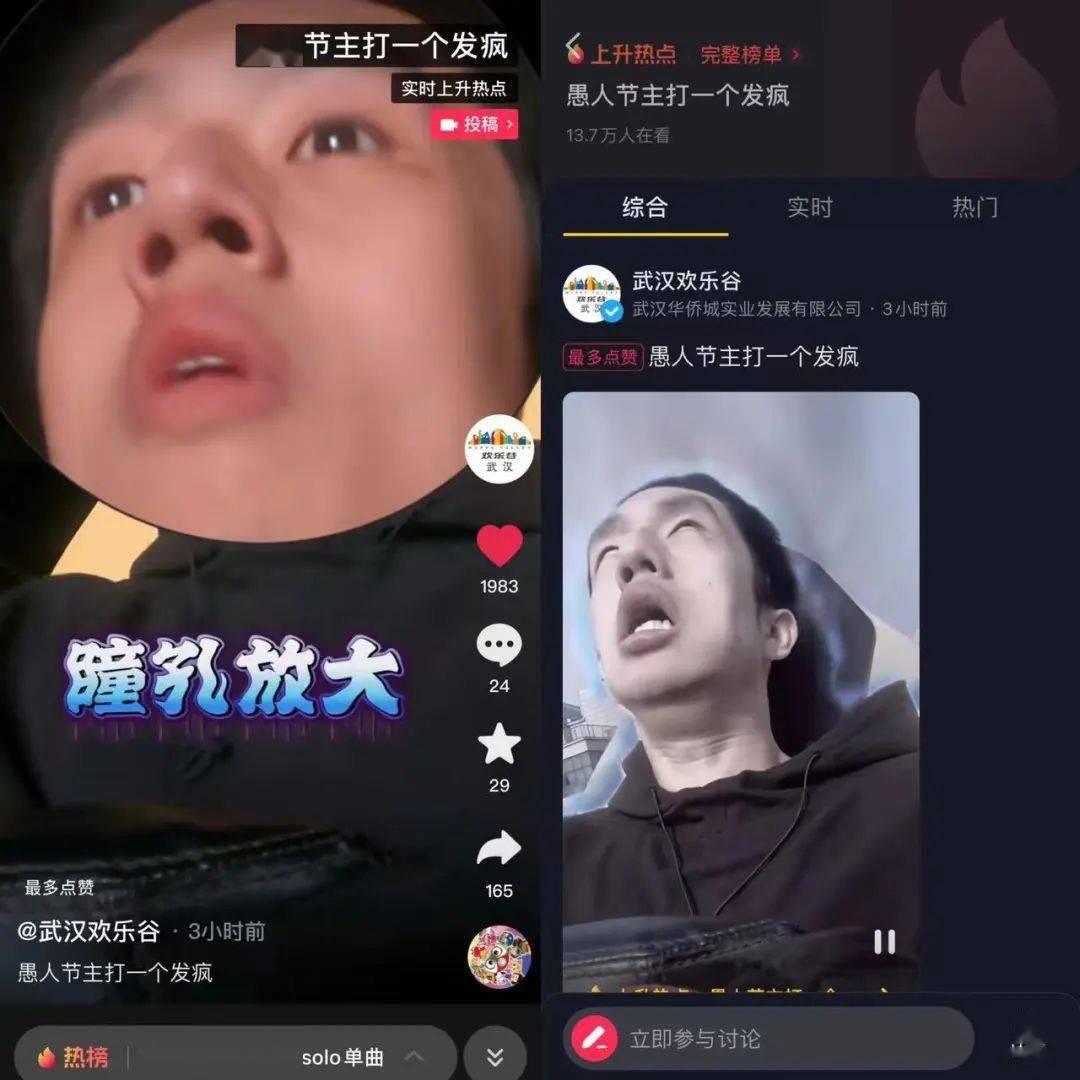Switch to the 热门 tab

[x=974, y=208]
